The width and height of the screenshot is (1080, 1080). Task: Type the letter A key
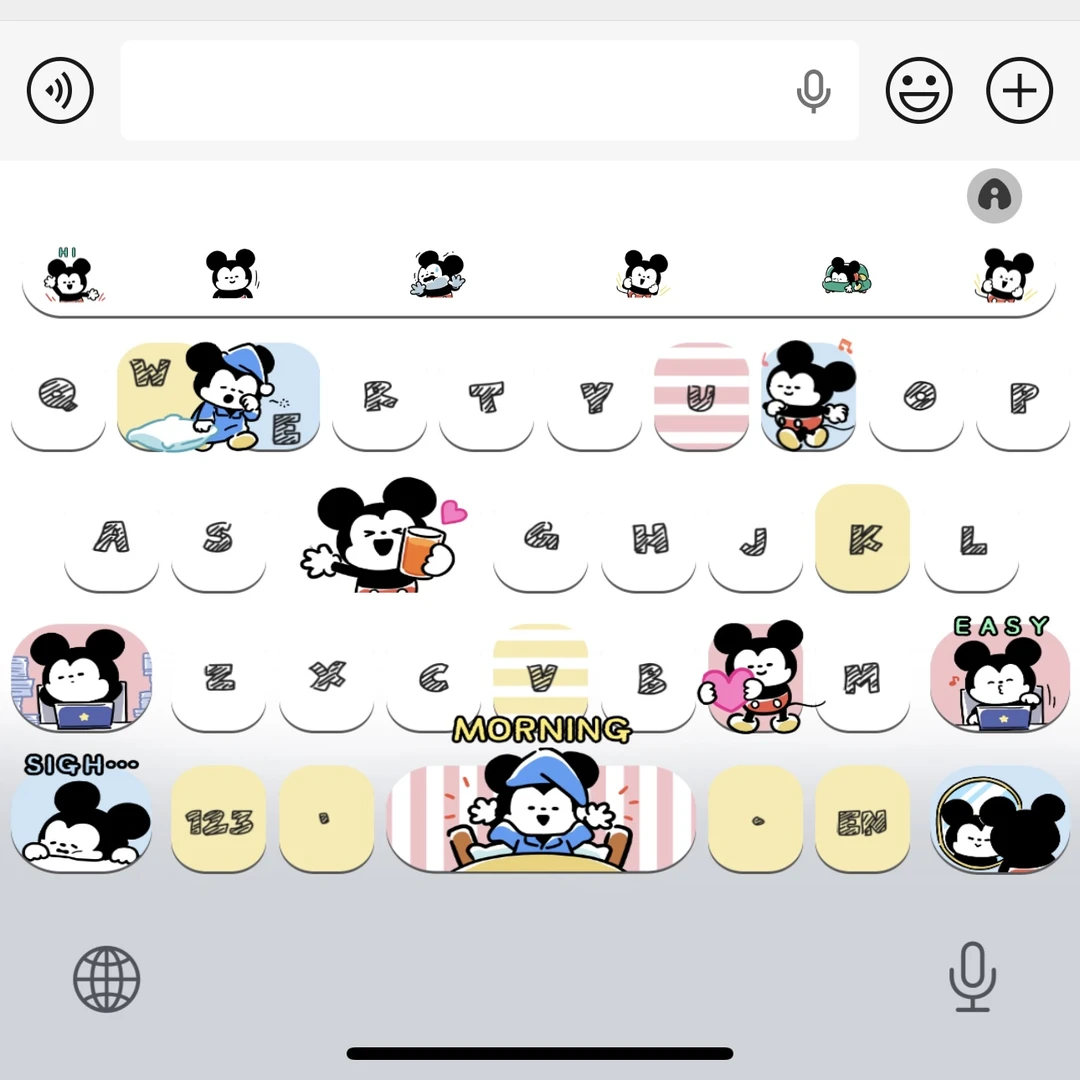[x=111, y=538]
